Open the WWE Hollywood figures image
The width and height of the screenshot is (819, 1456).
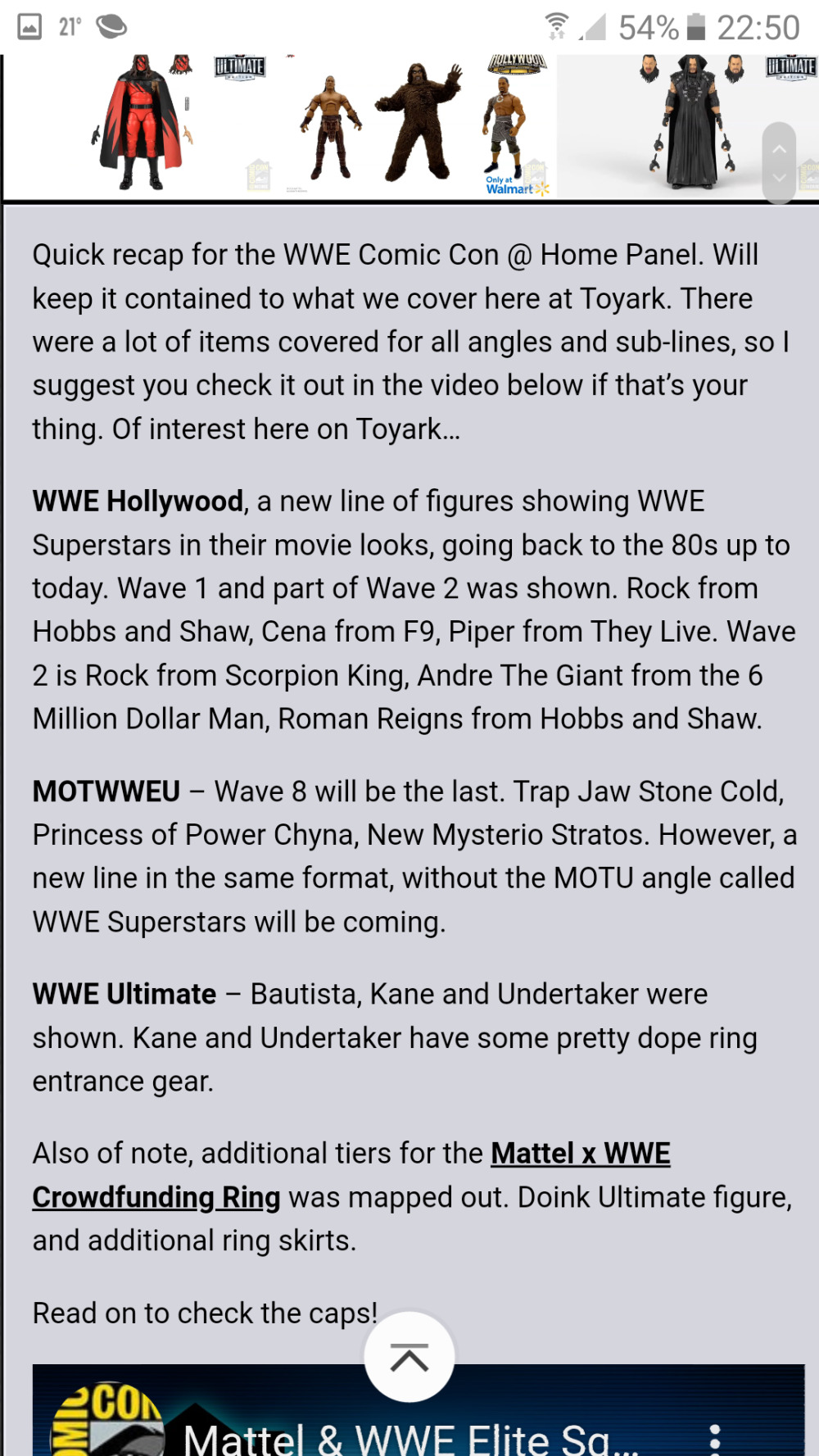(x=416, y=125)
